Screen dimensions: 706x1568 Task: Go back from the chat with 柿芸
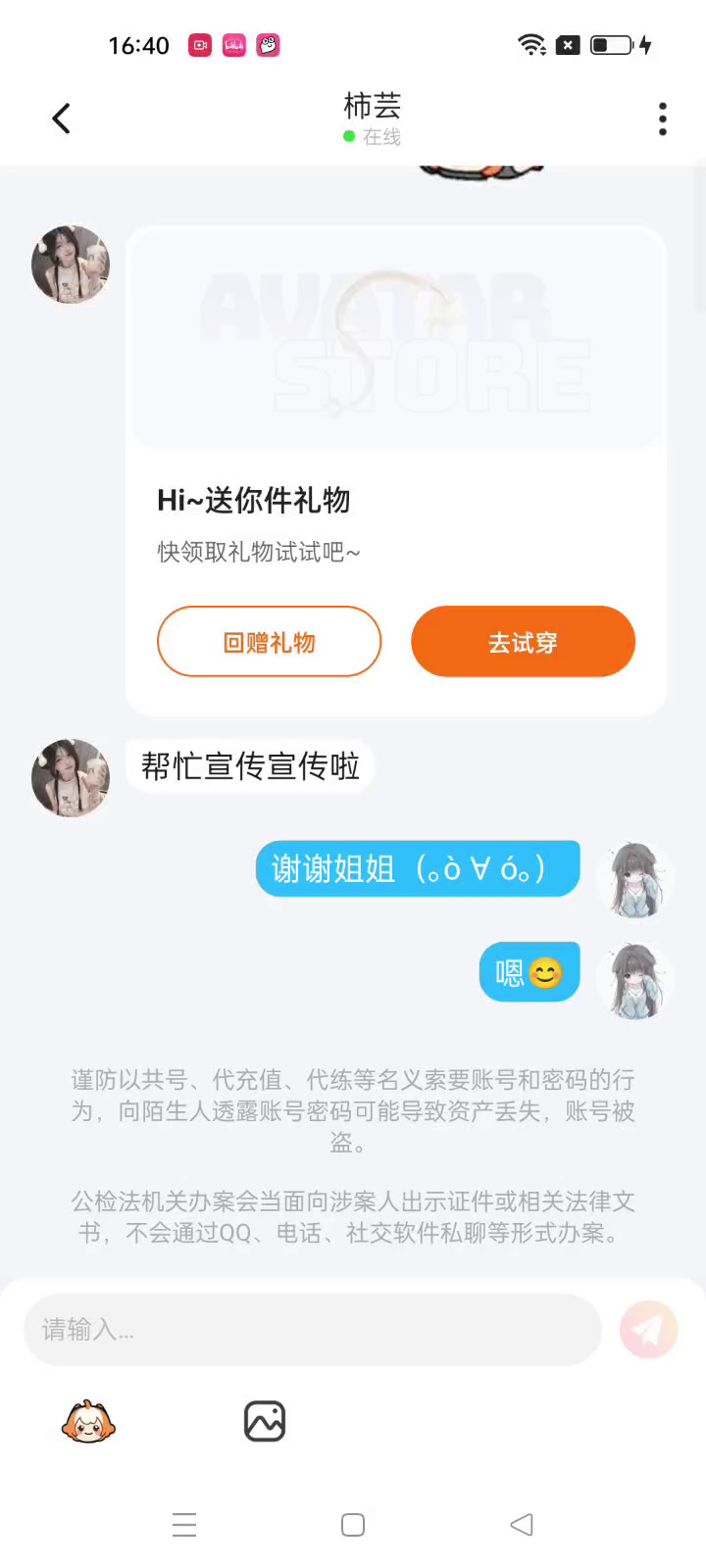coord(61,119)
